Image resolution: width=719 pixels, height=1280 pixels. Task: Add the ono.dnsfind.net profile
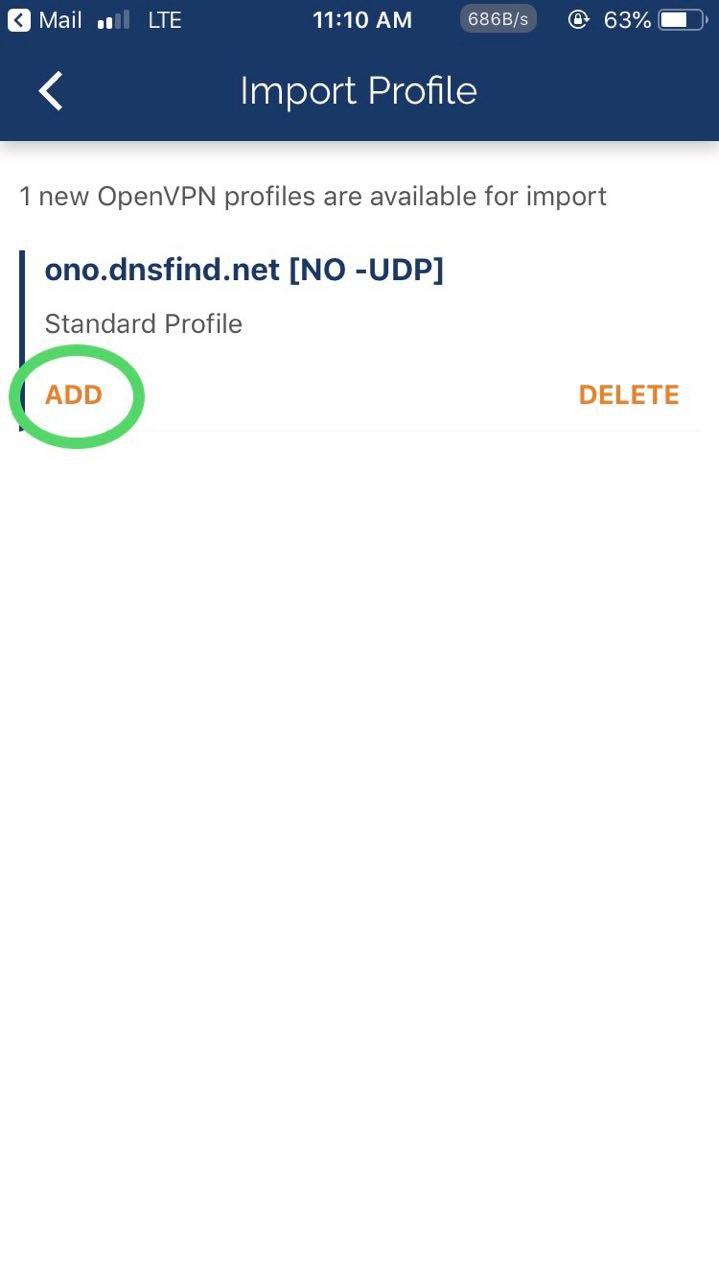click(74, 395)
